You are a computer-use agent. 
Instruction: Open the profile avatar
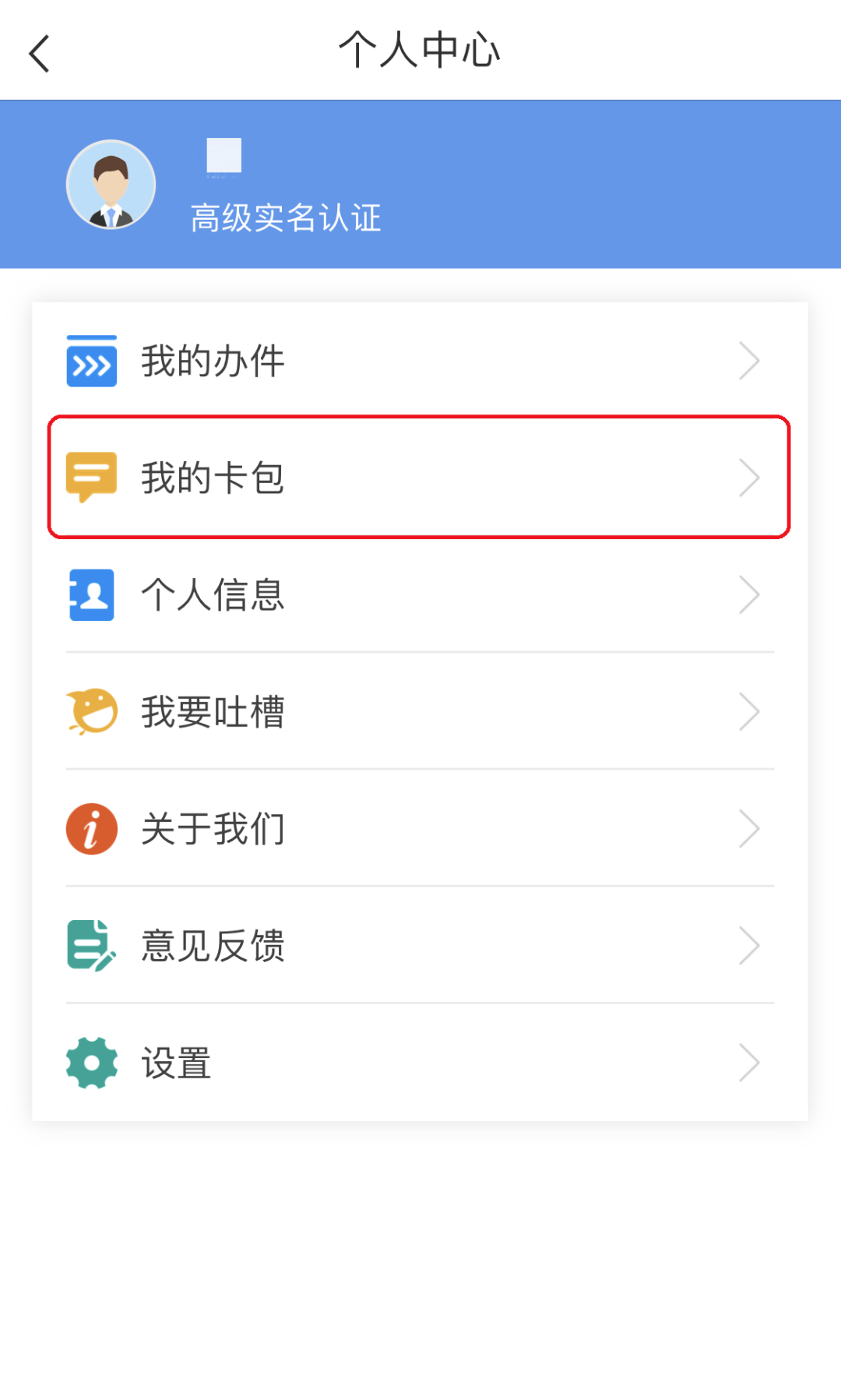pos(111,185)
